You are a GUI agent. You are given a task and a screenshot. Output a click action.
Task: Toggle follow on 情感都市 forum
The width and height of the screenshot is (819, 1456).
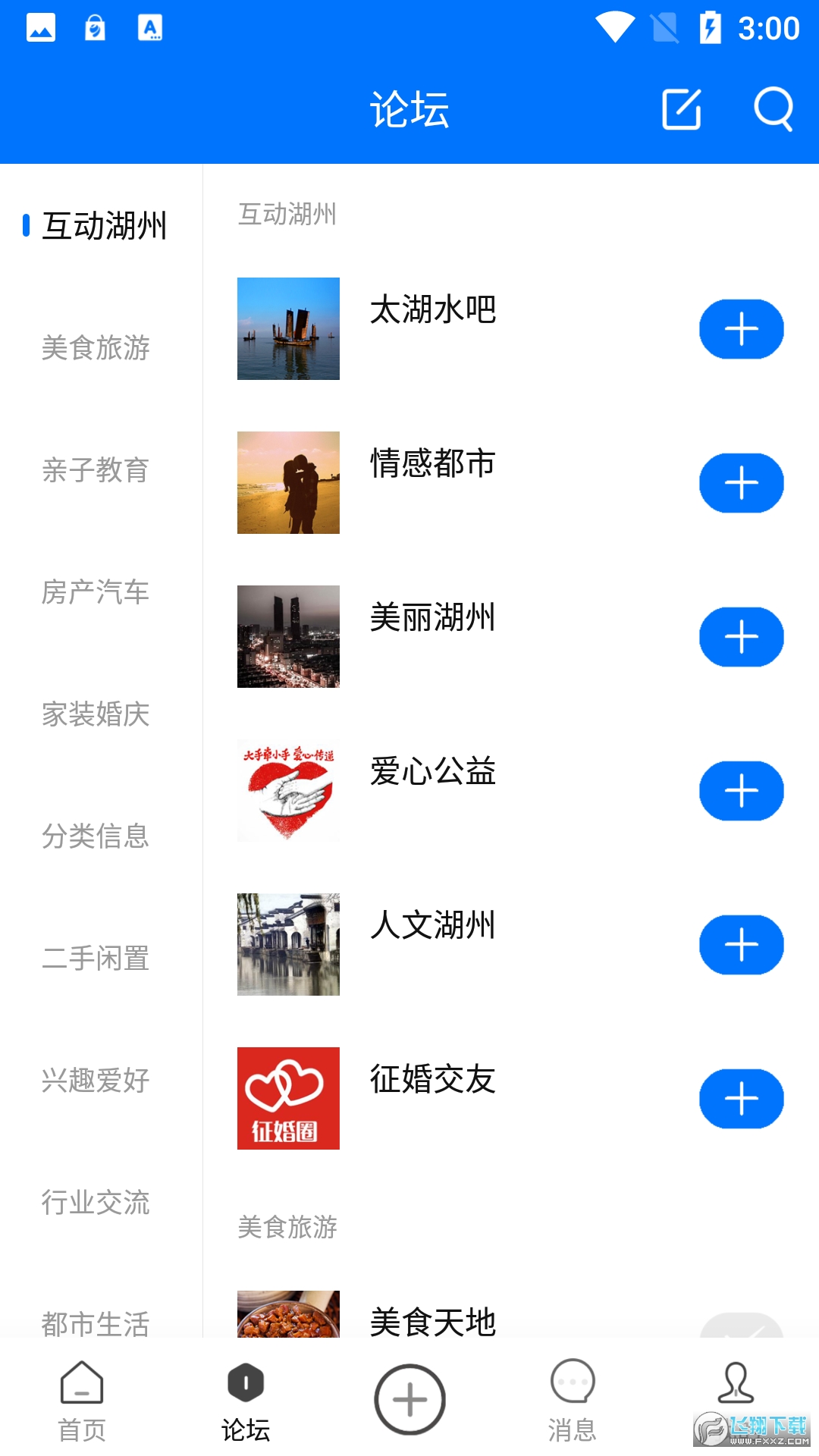740,482
